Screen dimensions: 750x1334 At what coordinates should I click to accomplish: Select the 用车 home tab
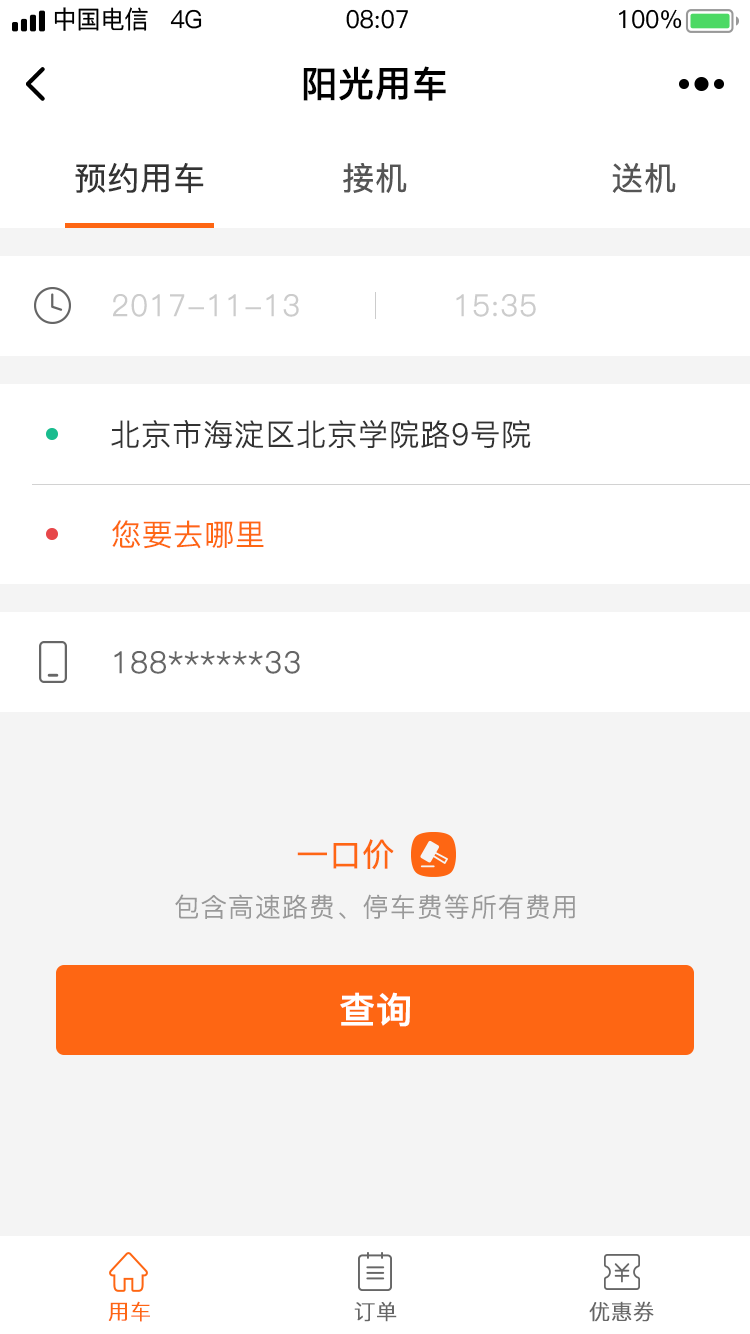click(128, 1287)
